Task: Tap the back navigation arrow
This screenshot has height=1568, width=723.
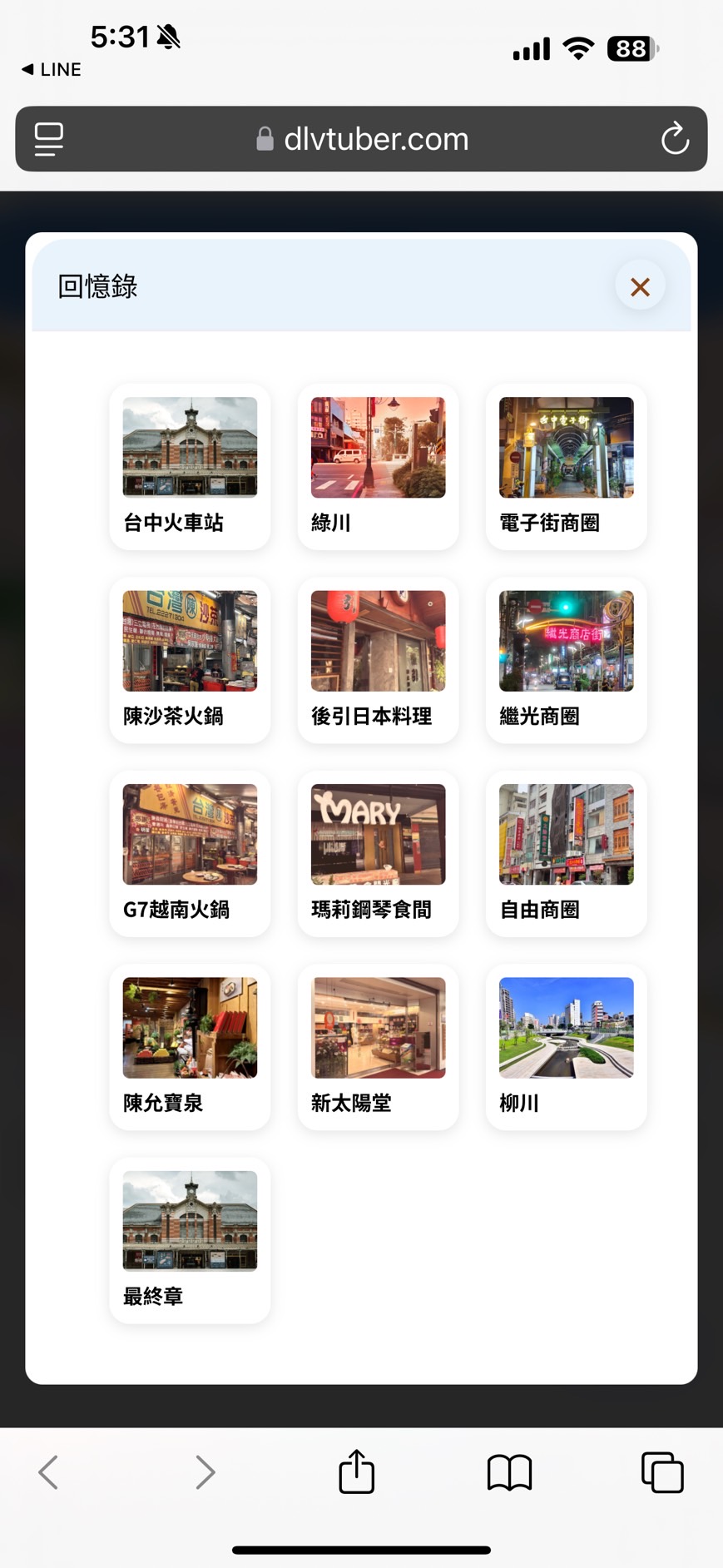Action: (47, 1471)
